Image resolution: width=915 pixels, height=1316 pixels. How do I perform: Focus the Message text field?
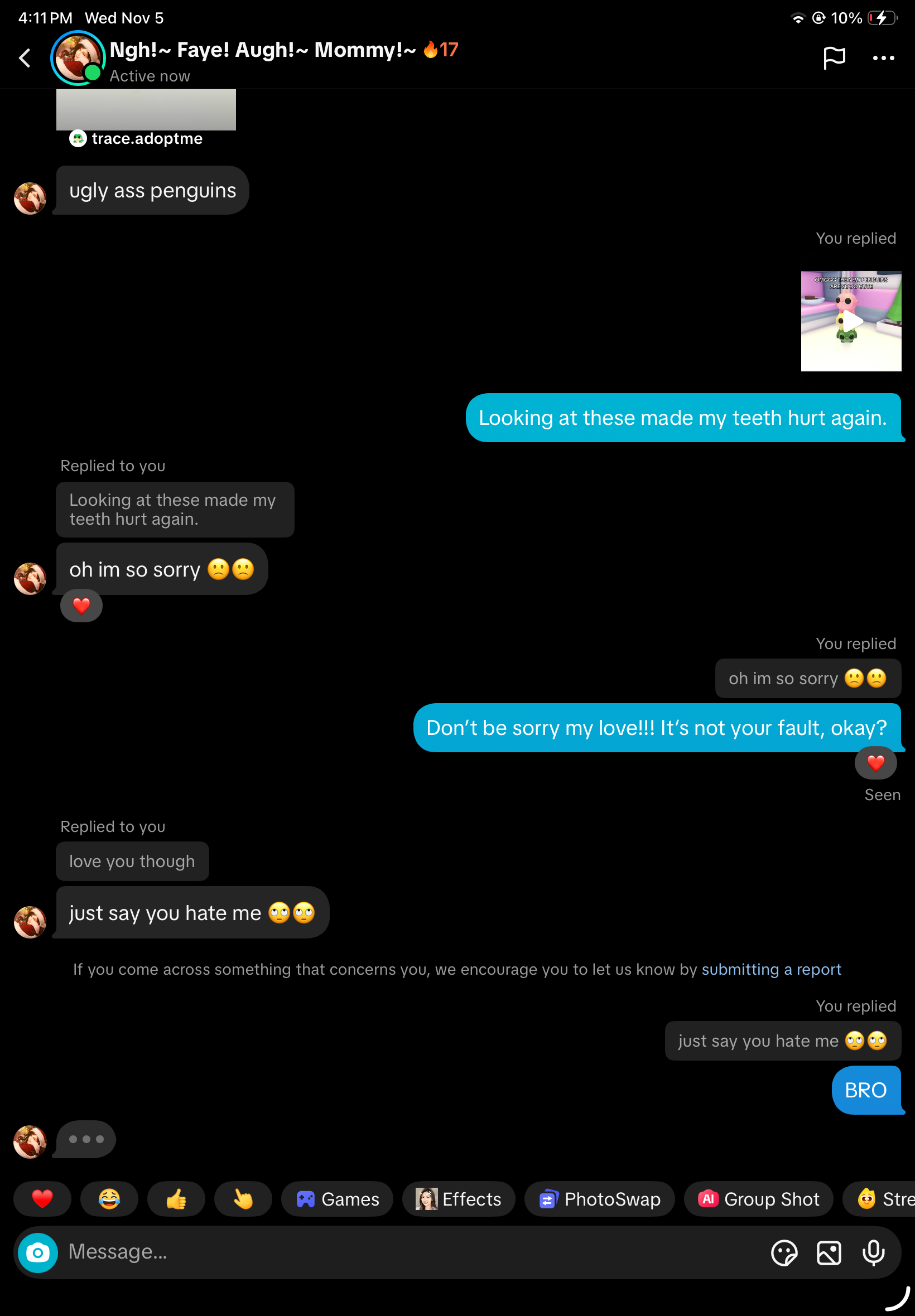click(x=401, y=1252)
